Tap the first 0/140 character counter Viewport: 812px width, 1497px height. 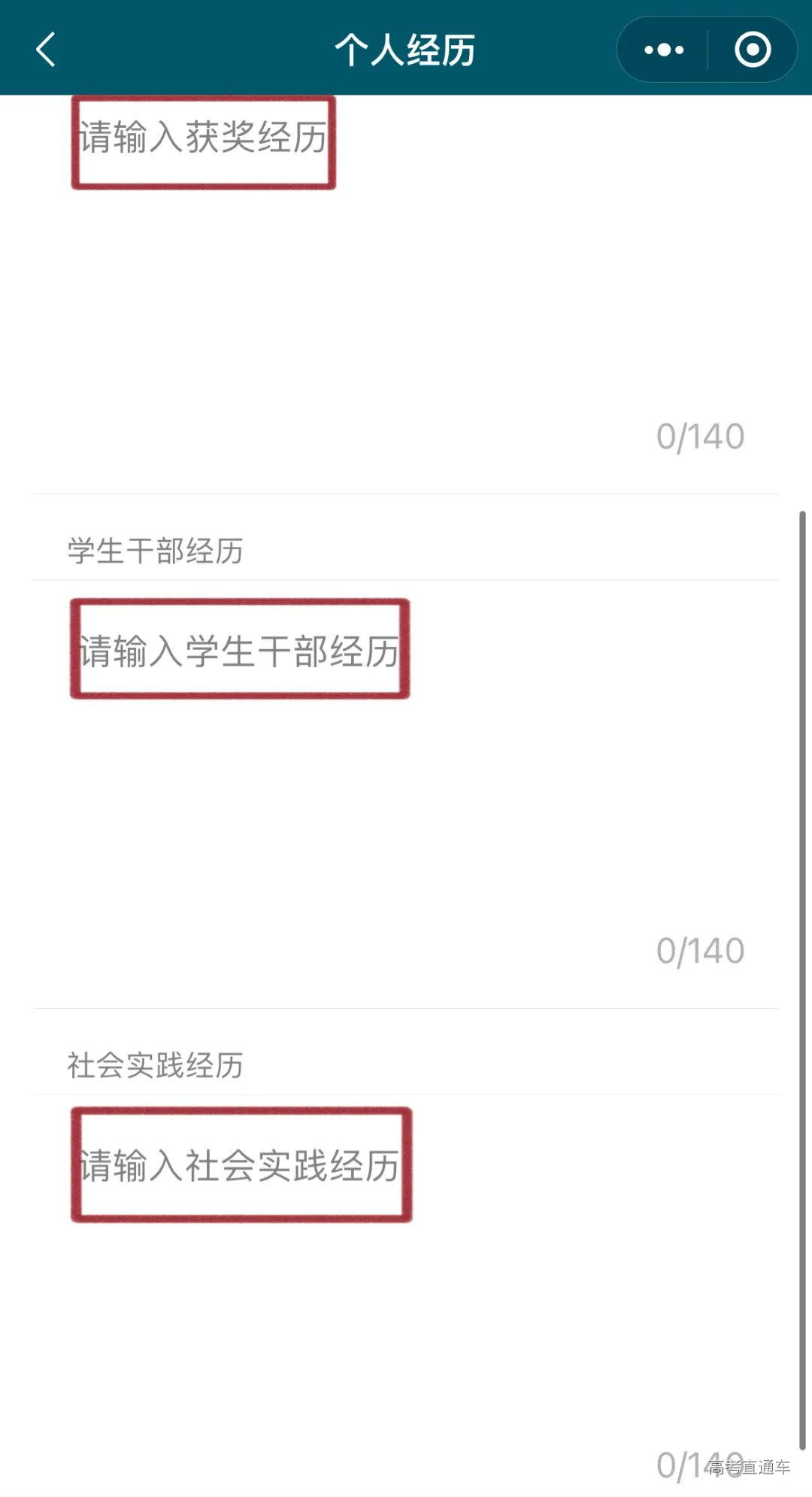pos(699,435)
